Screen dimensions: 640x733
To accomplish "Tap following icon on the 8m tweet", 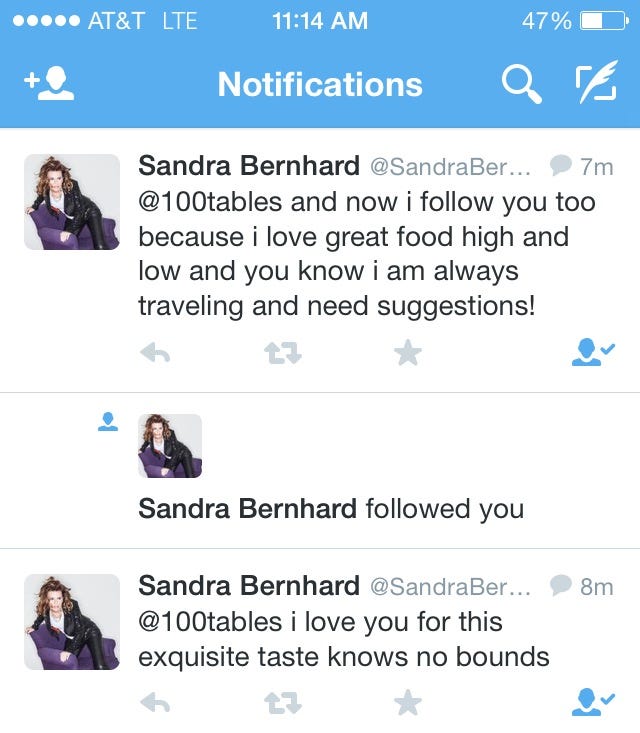I will click(x=592, y=704).
